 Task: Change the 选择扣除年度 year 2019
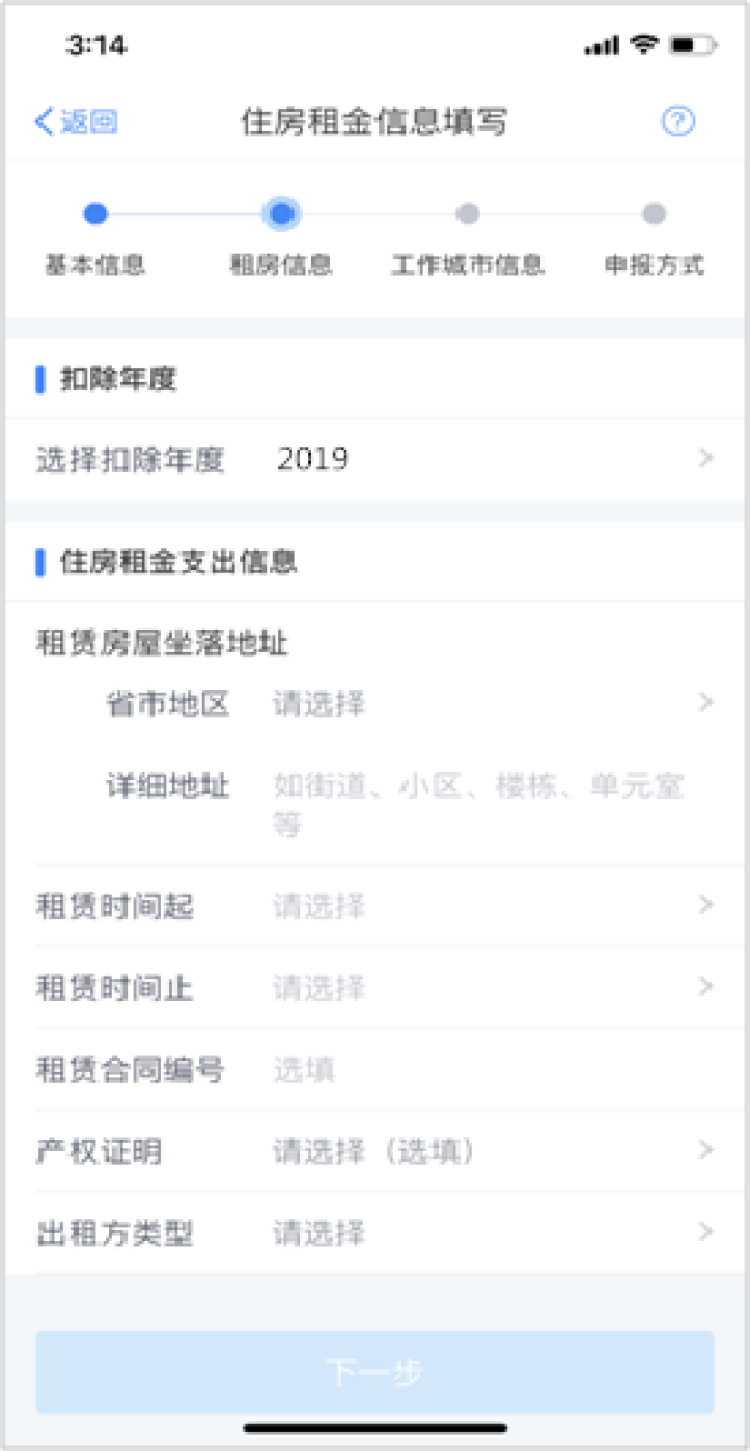pos(490,459)
